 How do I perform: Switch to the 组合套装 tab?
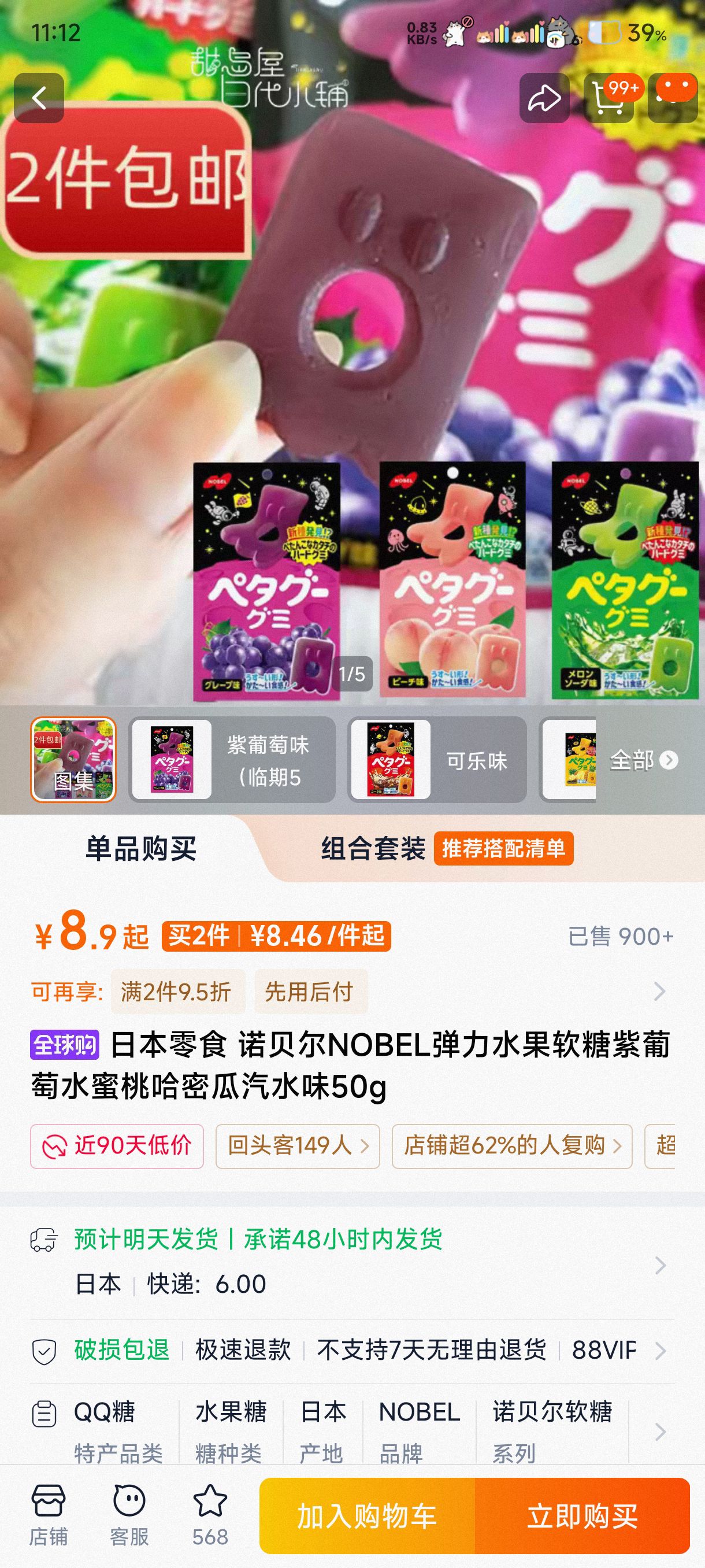pyautogui.click(x=373, y=849)
